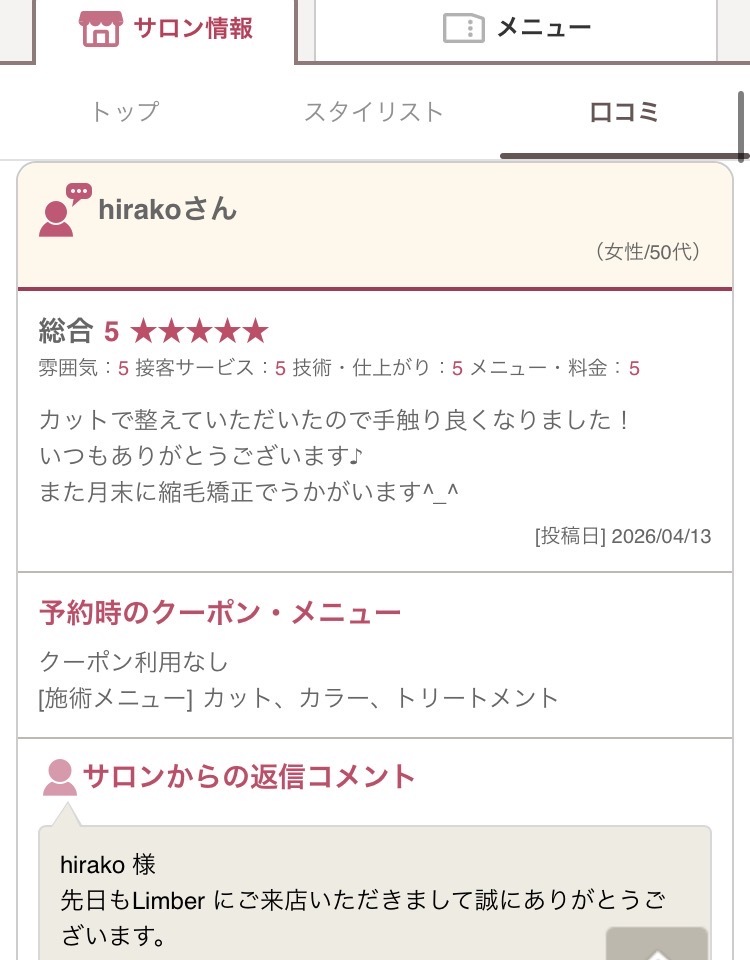750x960 pixels.
Task: Select the 口コミ sub-tab
Action: [624, 112]
